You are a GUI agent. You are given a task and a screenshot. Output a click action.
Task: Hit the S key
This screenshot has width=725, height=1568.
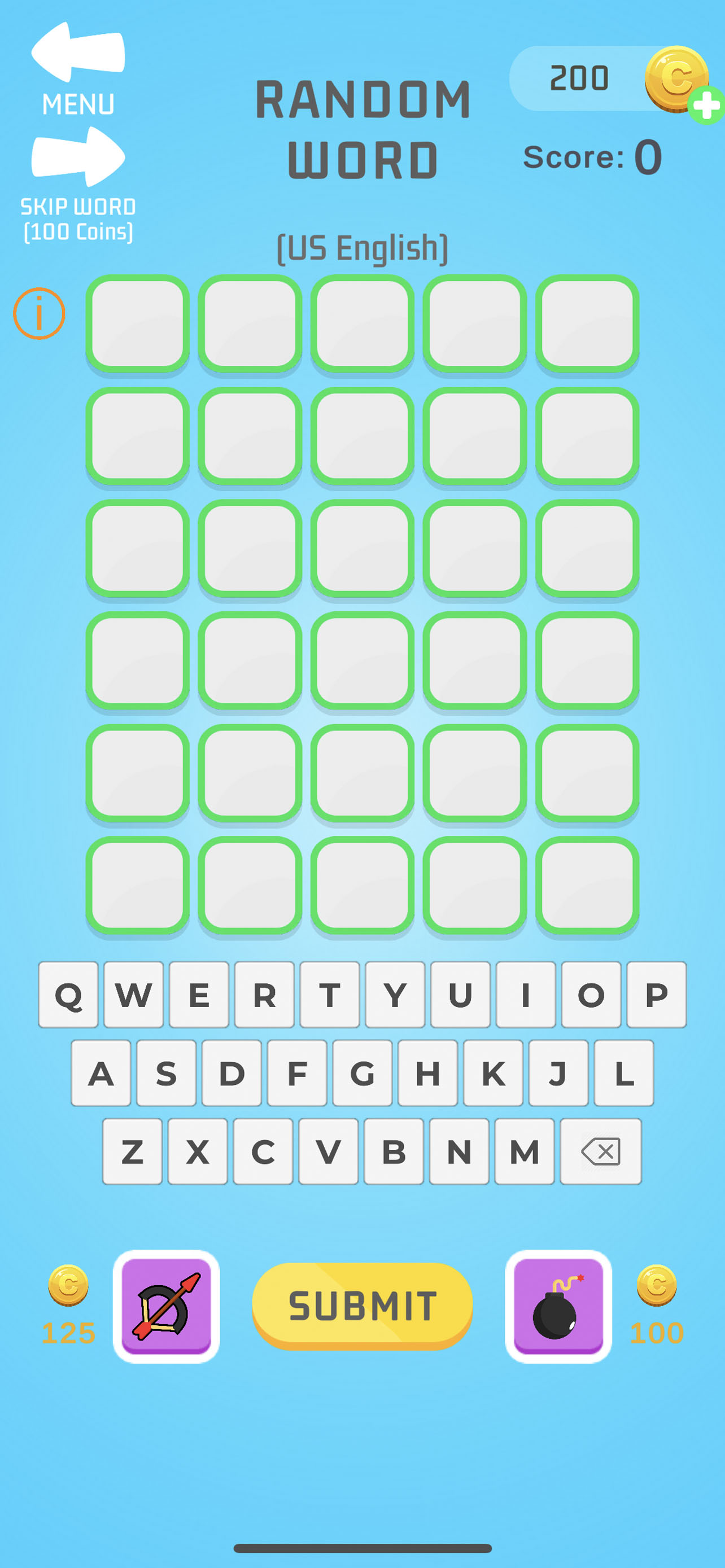(166, 1072)
